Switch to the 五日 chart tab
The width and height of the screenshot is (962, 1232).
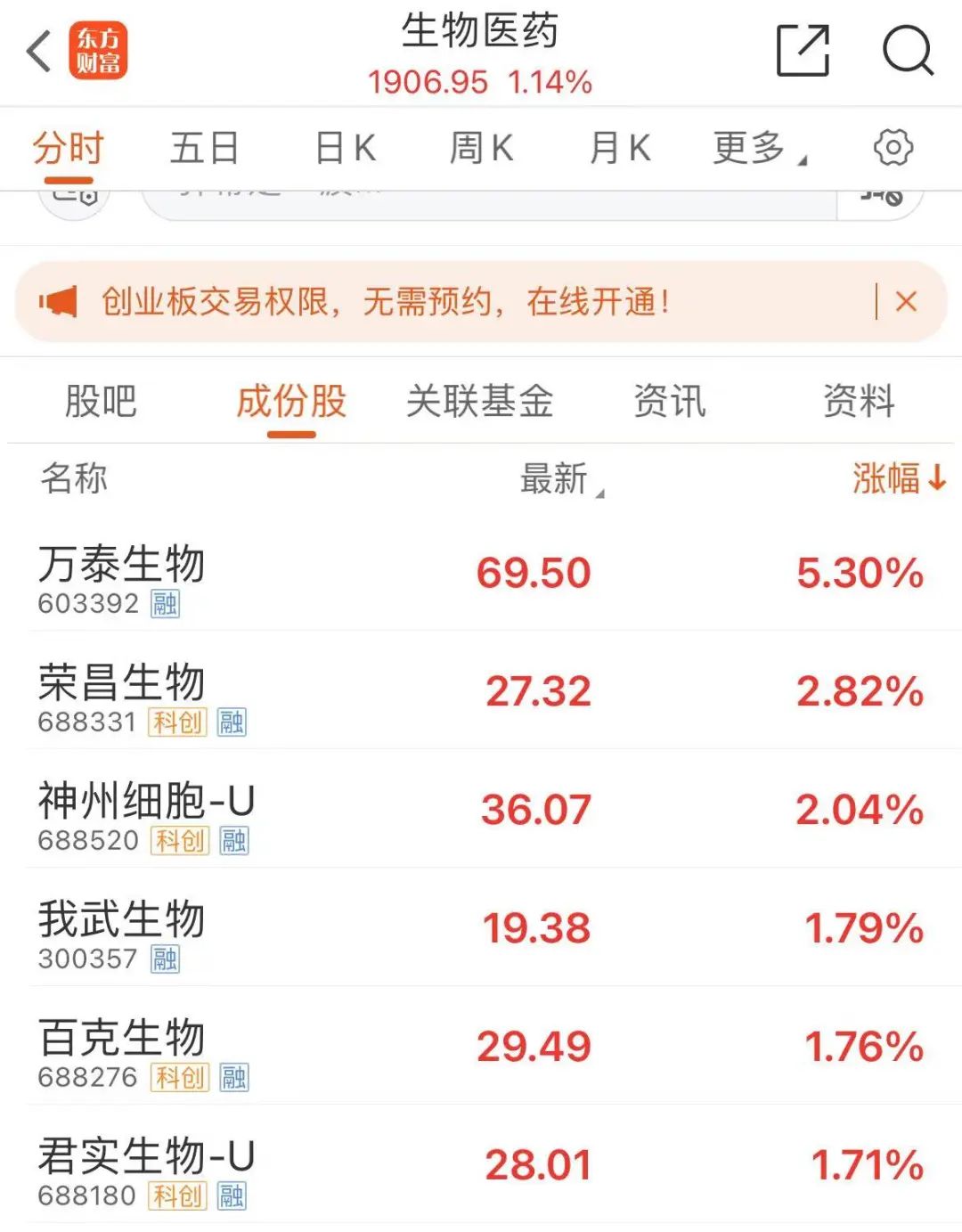204,148
